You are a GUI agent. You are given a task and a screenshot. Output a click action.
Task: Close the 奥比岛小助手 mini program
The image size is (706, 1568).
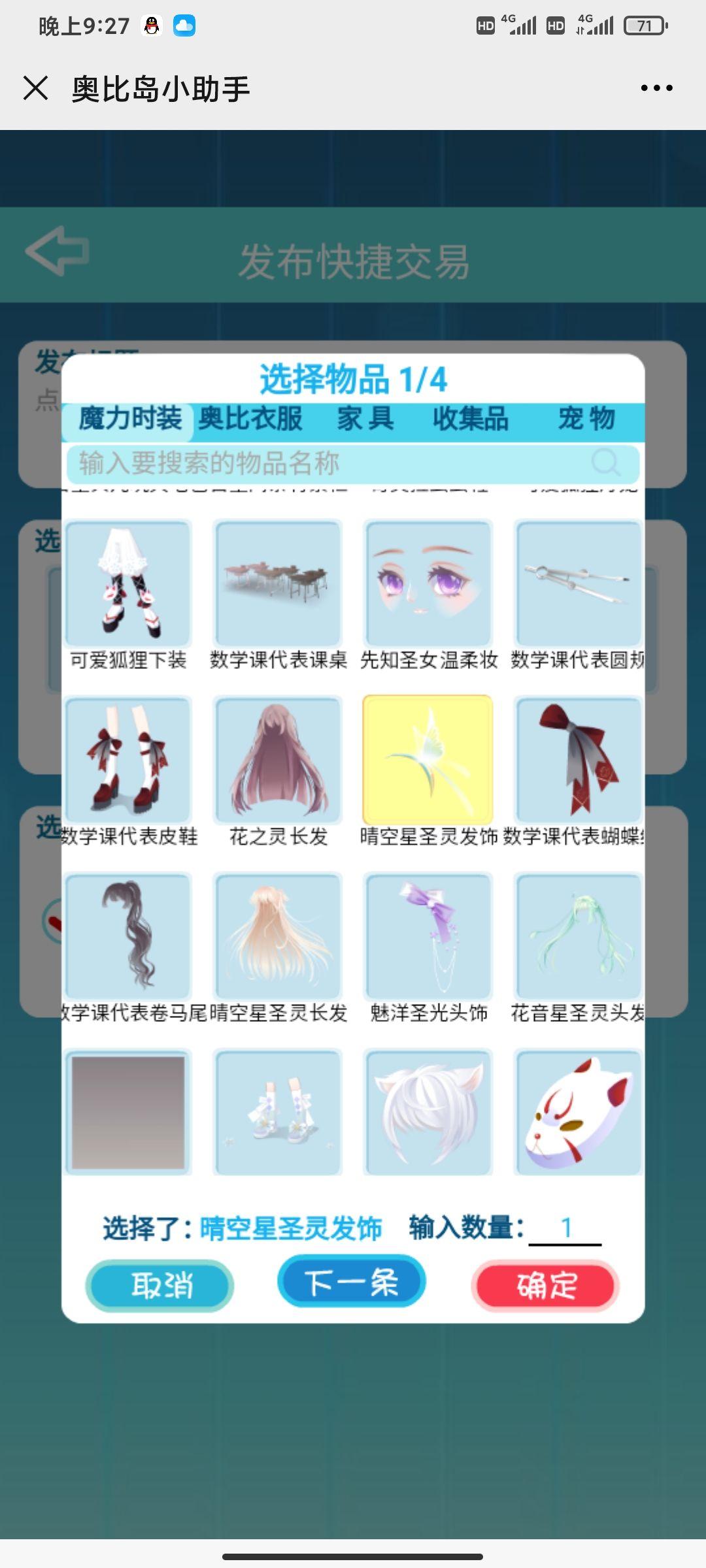coord(36,88)
